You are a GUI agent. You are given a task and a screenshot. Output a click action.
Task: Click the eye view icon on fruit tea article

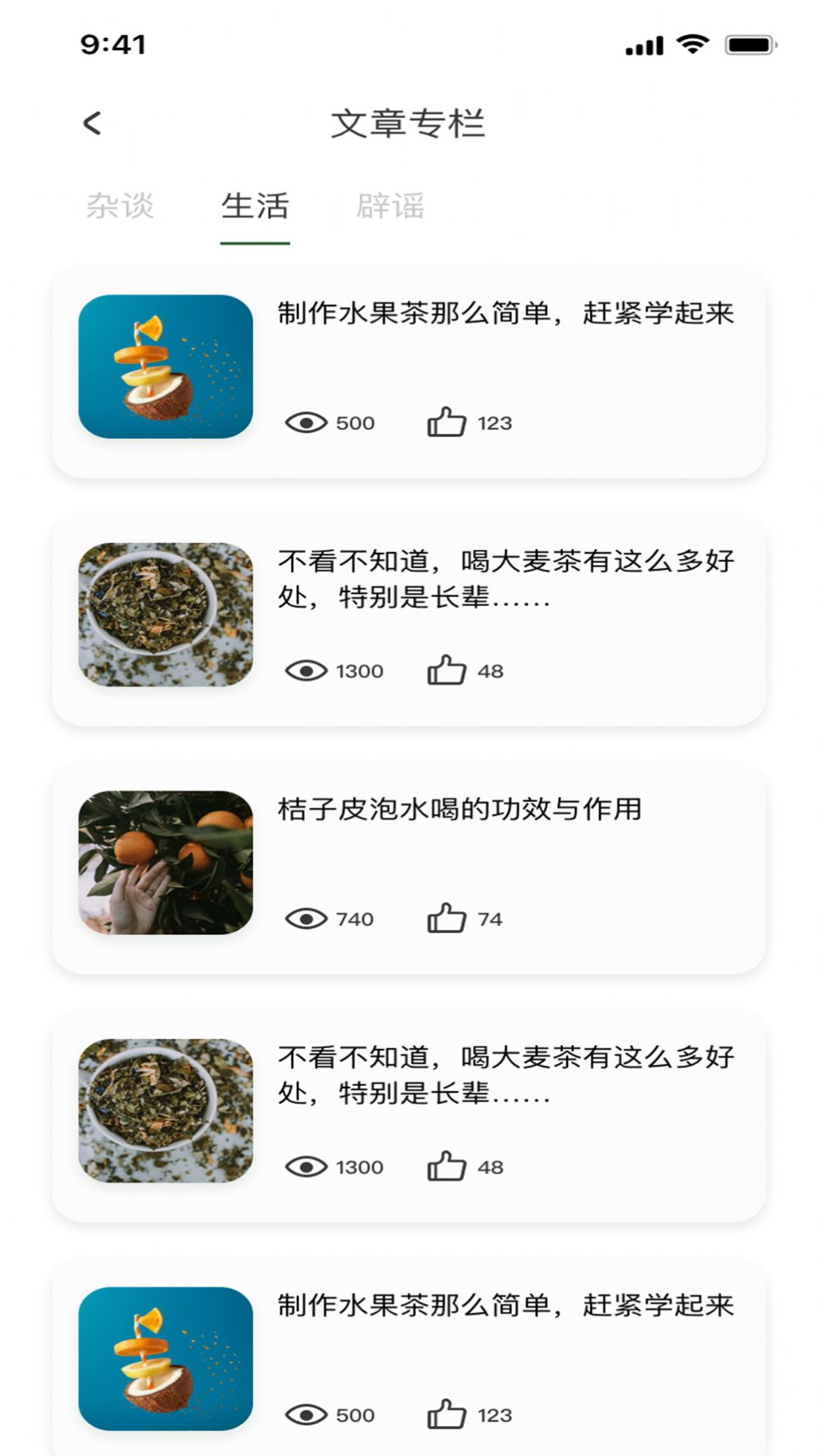click(306, 422)
